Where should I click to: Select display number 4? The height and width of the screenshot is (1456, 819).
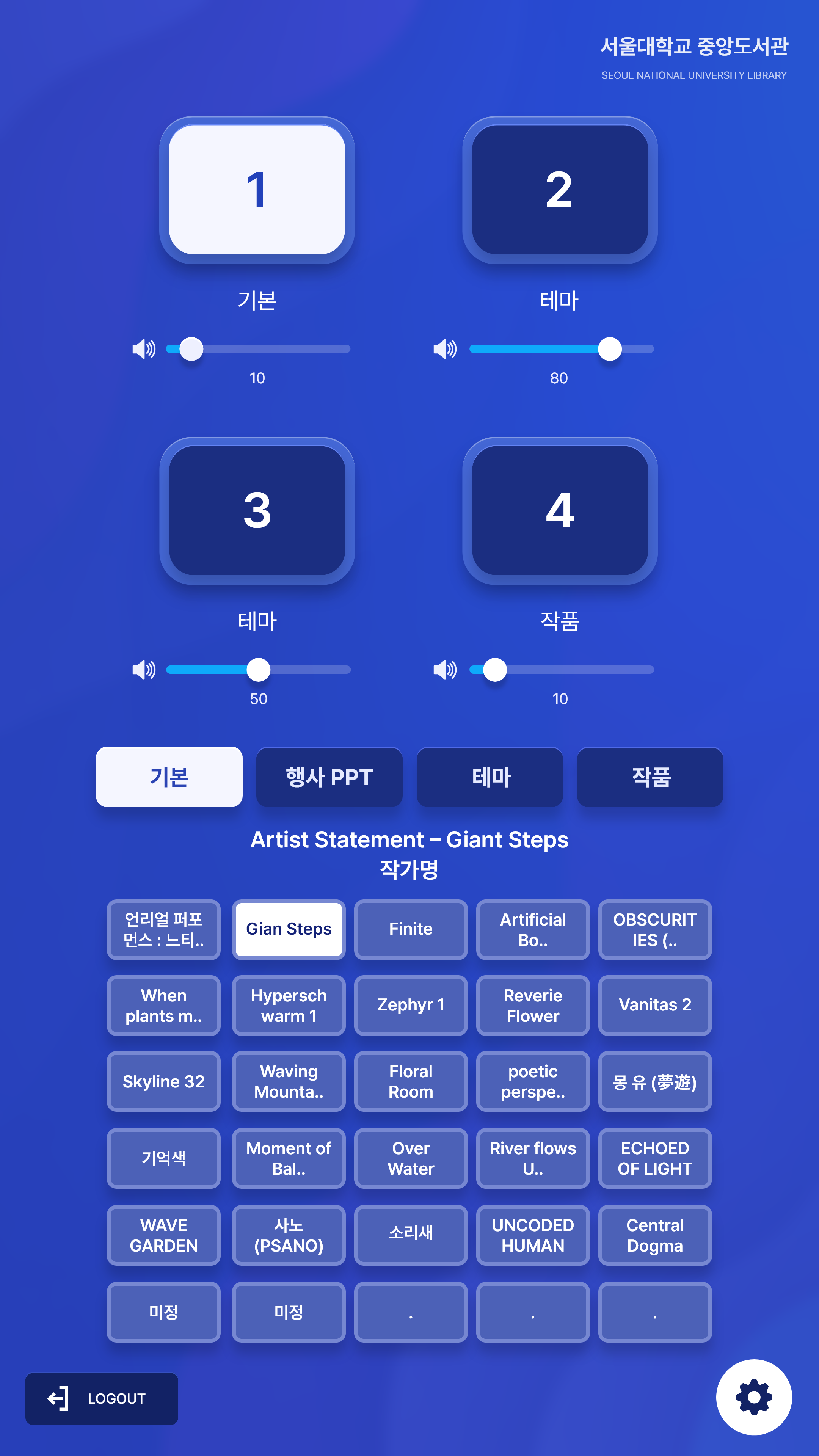click(560, 510)
